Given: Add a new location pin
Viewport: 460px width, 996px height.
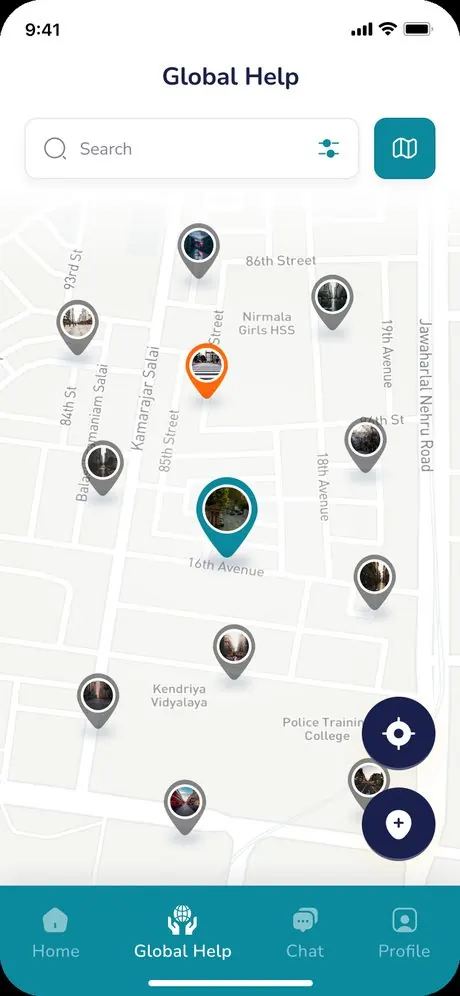Looking at the screenshot, I should [398, 824].
